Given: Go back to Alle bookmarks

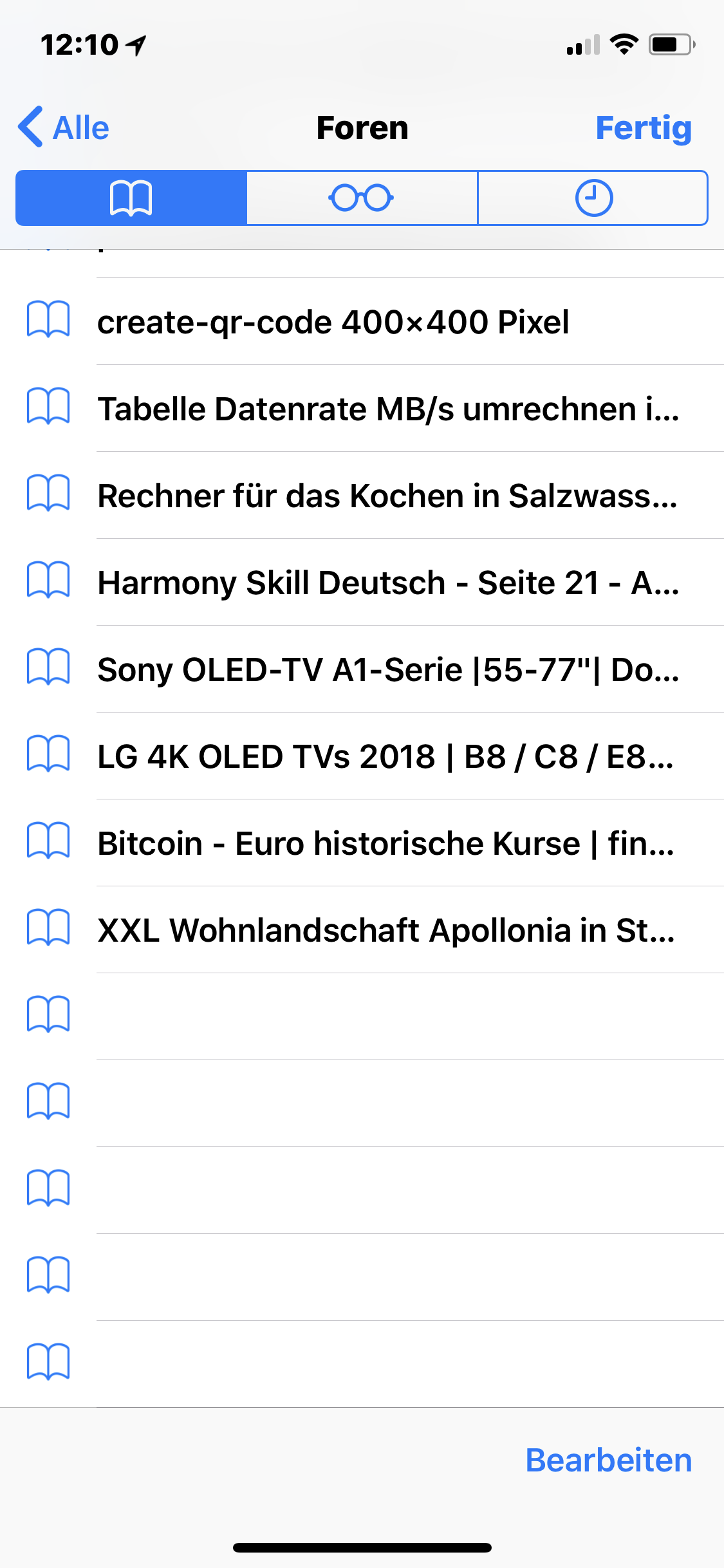Looking at the screenshot, I should pyautogui.click(x=64, y=127).
